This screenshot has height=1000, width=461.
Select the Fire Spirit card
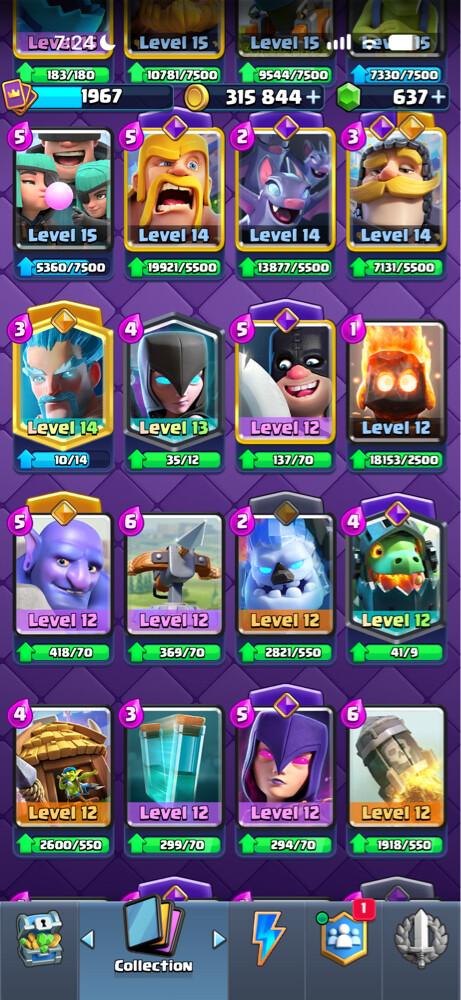396,381
